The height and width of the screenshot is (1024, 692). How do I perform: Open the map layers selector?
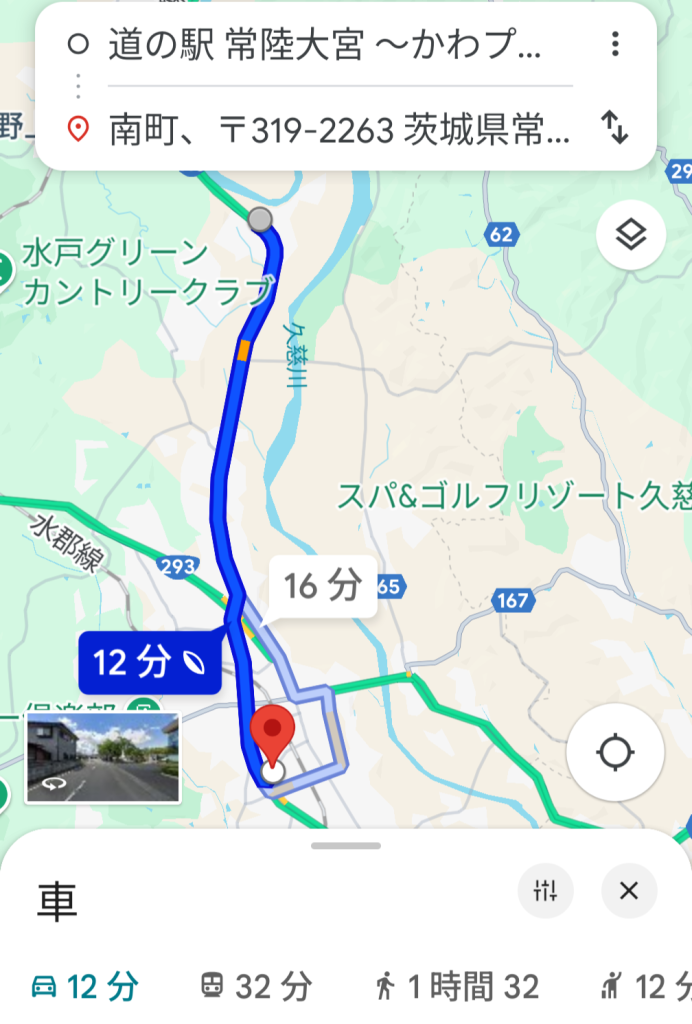coord(631,236)
